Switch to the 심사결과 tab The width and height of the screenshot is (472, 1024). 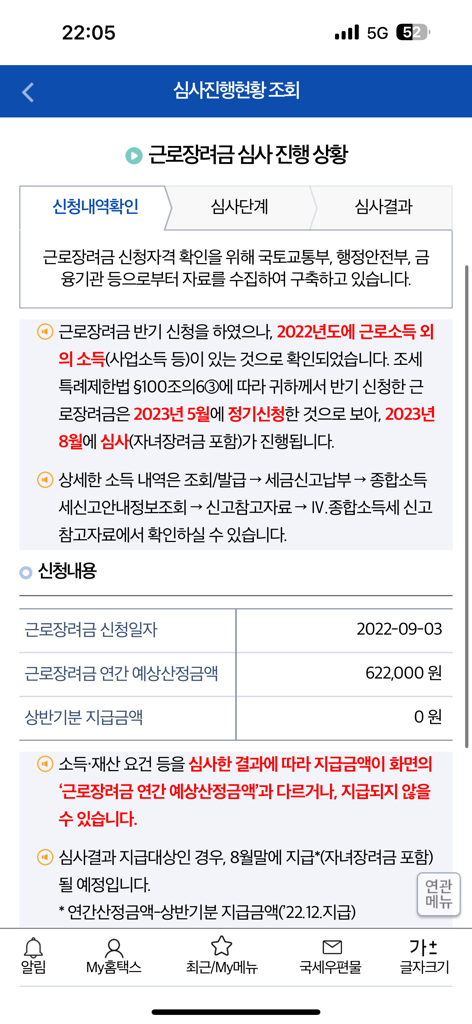[383, 207]
